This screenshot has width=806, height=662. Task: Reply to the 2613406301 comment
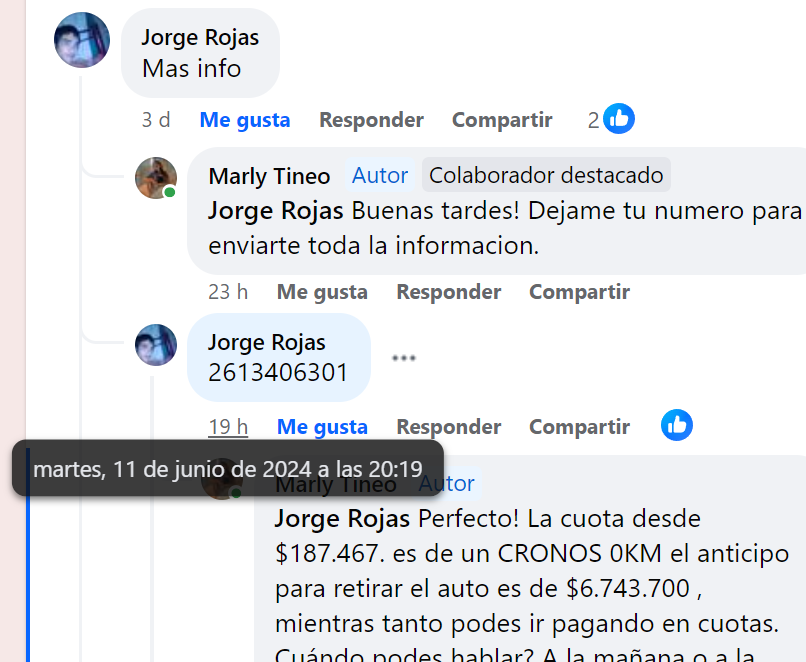pos(448,427)
